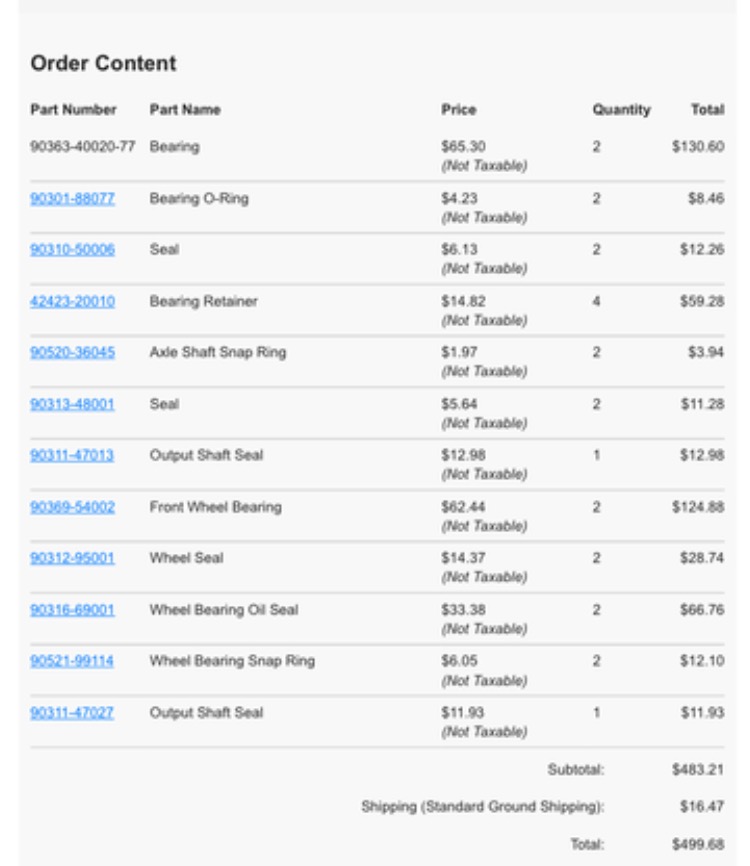This screenshot has width=750, height=866.
Task: Open the 90521-99114 Snap Ring link
Action: click(x=72, y=661)
